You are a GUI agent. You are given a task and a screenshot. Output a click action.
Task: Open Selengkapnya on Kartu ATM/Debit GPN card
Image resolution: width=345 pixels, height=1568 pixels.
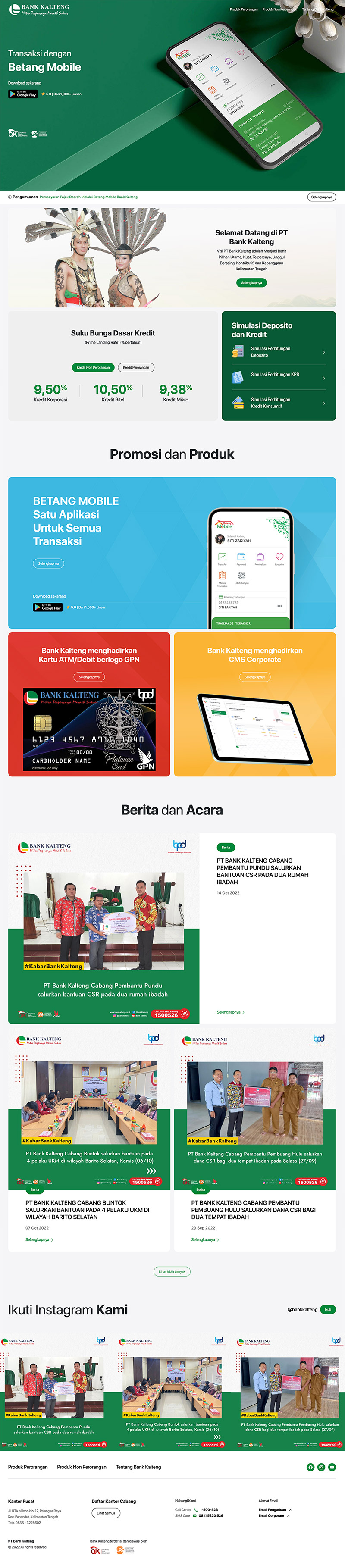point(89,677)
